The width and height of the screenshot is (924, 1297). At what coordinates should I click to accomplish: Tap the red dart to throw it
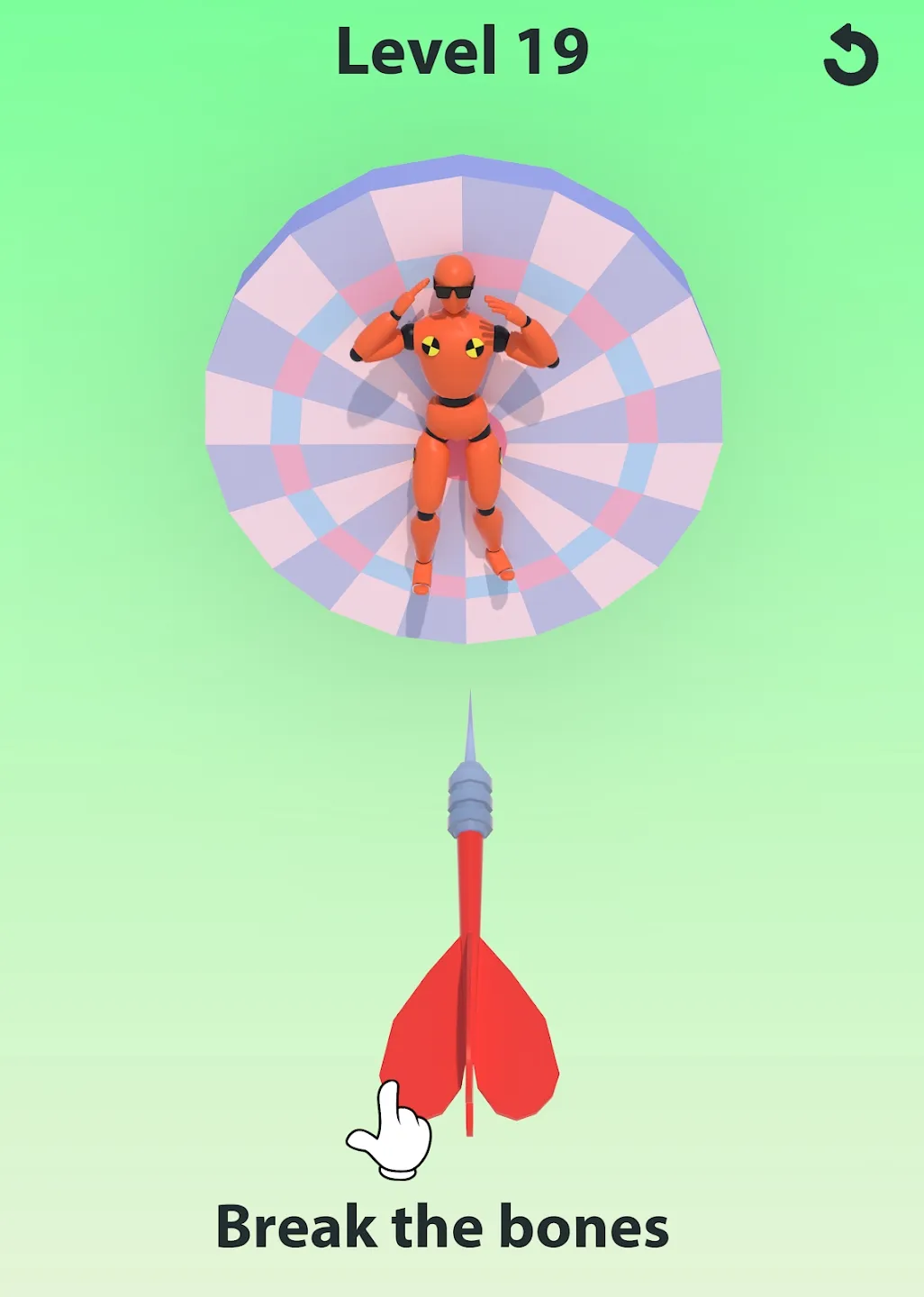point(468,973)
